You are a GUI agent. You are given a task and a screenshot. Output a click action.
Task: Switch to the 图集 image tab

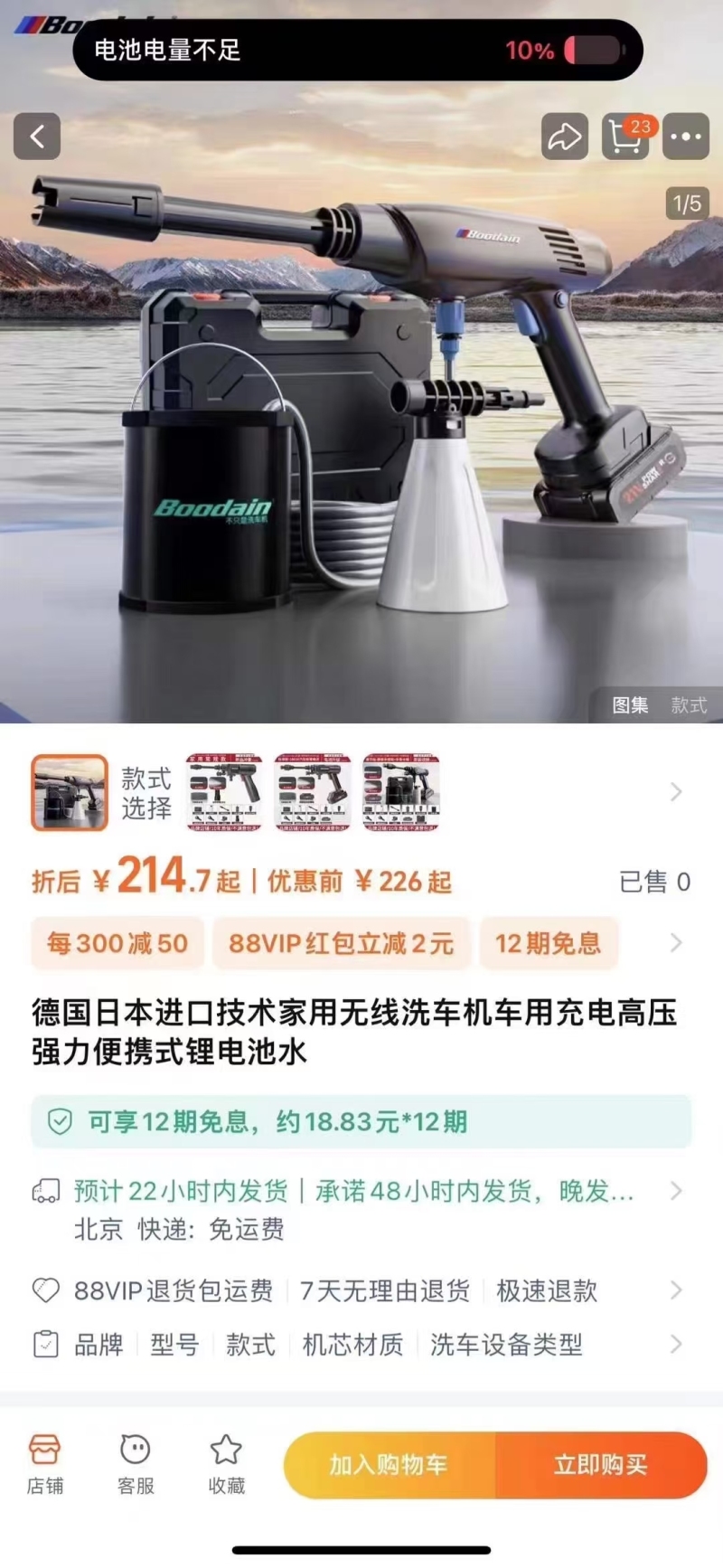click(630, 705)
